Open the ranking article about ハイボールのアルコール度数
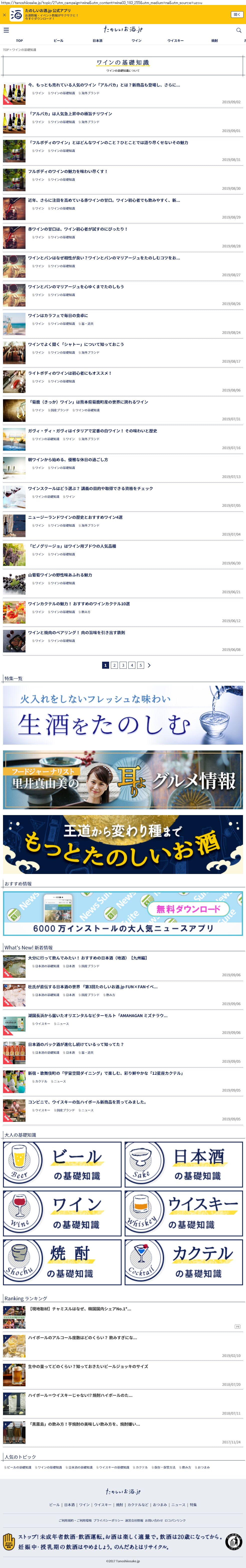The image size is (246, 1568). (x=83, y=1337)
